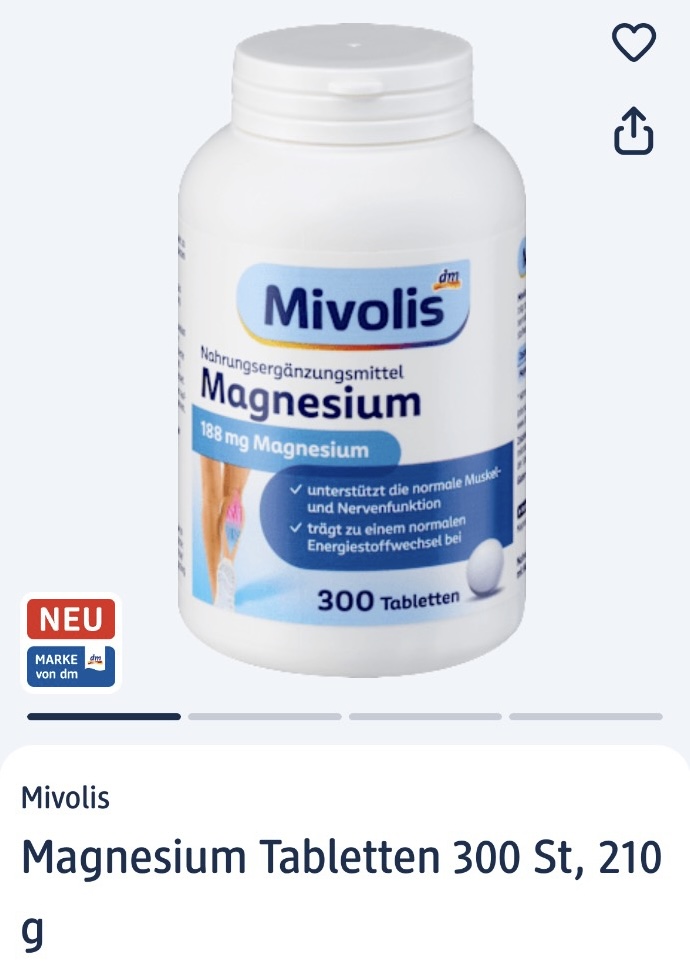
Task: Share this Mivolis Magnesium product
Action: pos(633,131)
